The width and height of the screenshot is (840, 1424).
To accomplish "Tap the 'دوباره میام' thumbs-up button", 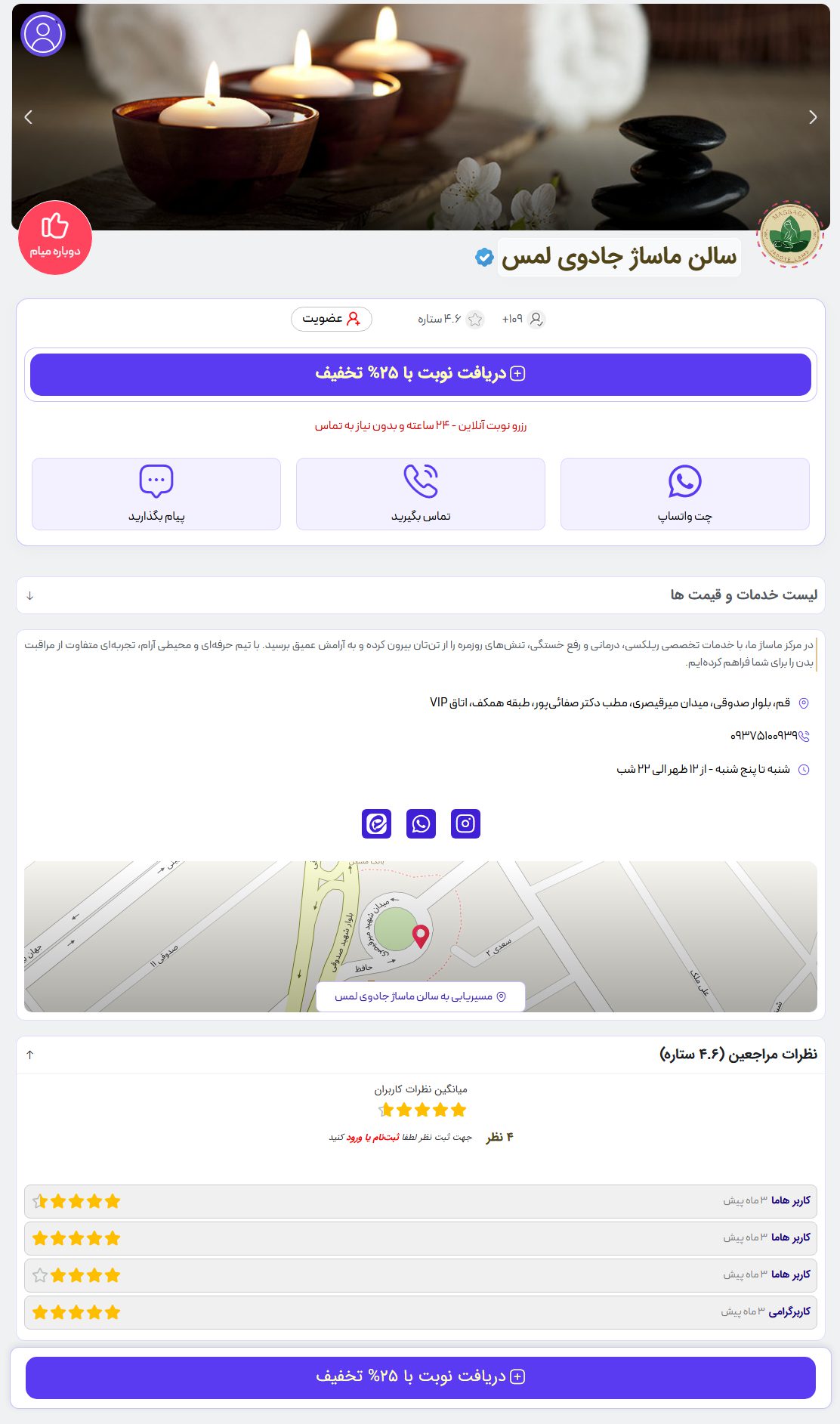I will [x=55, y=237].
